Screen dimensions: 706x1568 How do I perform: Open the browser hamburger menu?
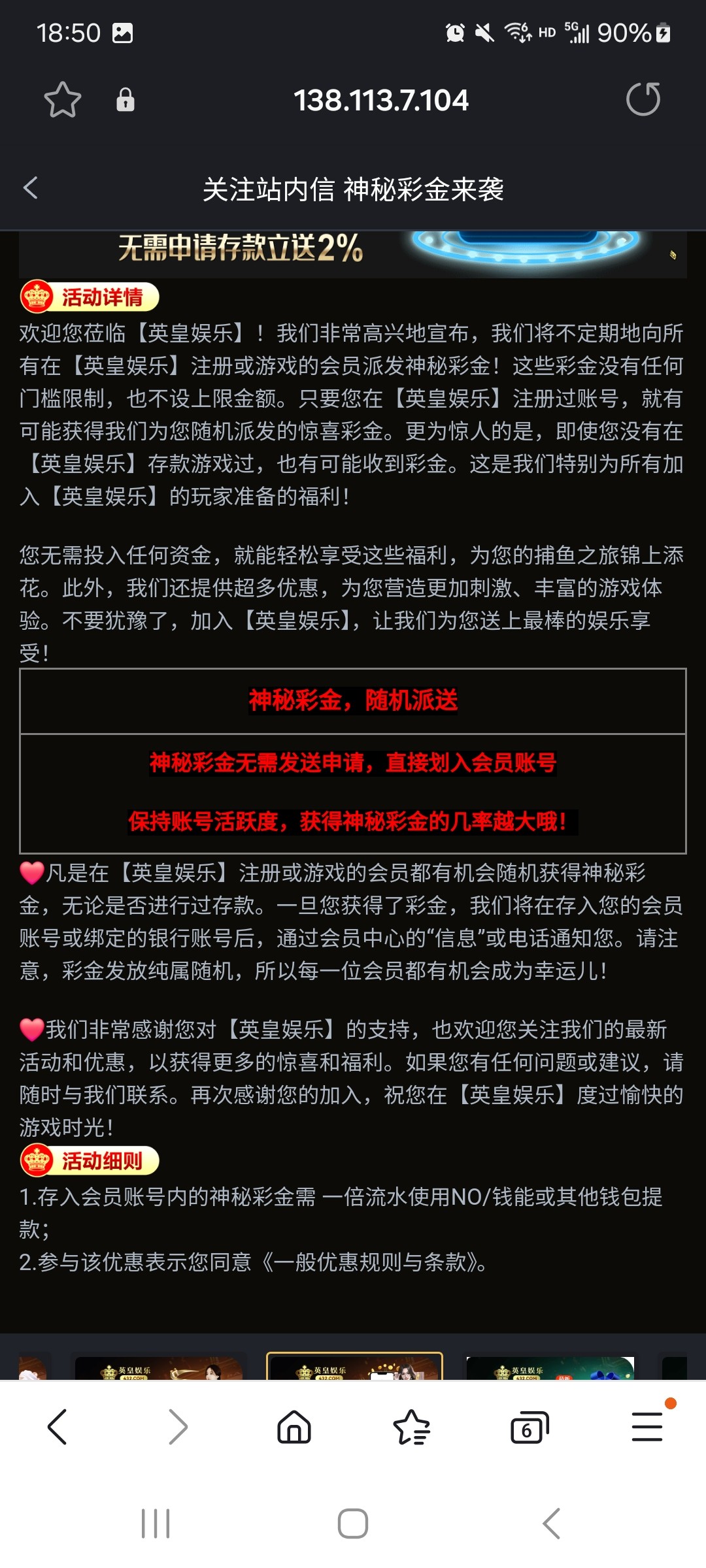pos(647,1427)
